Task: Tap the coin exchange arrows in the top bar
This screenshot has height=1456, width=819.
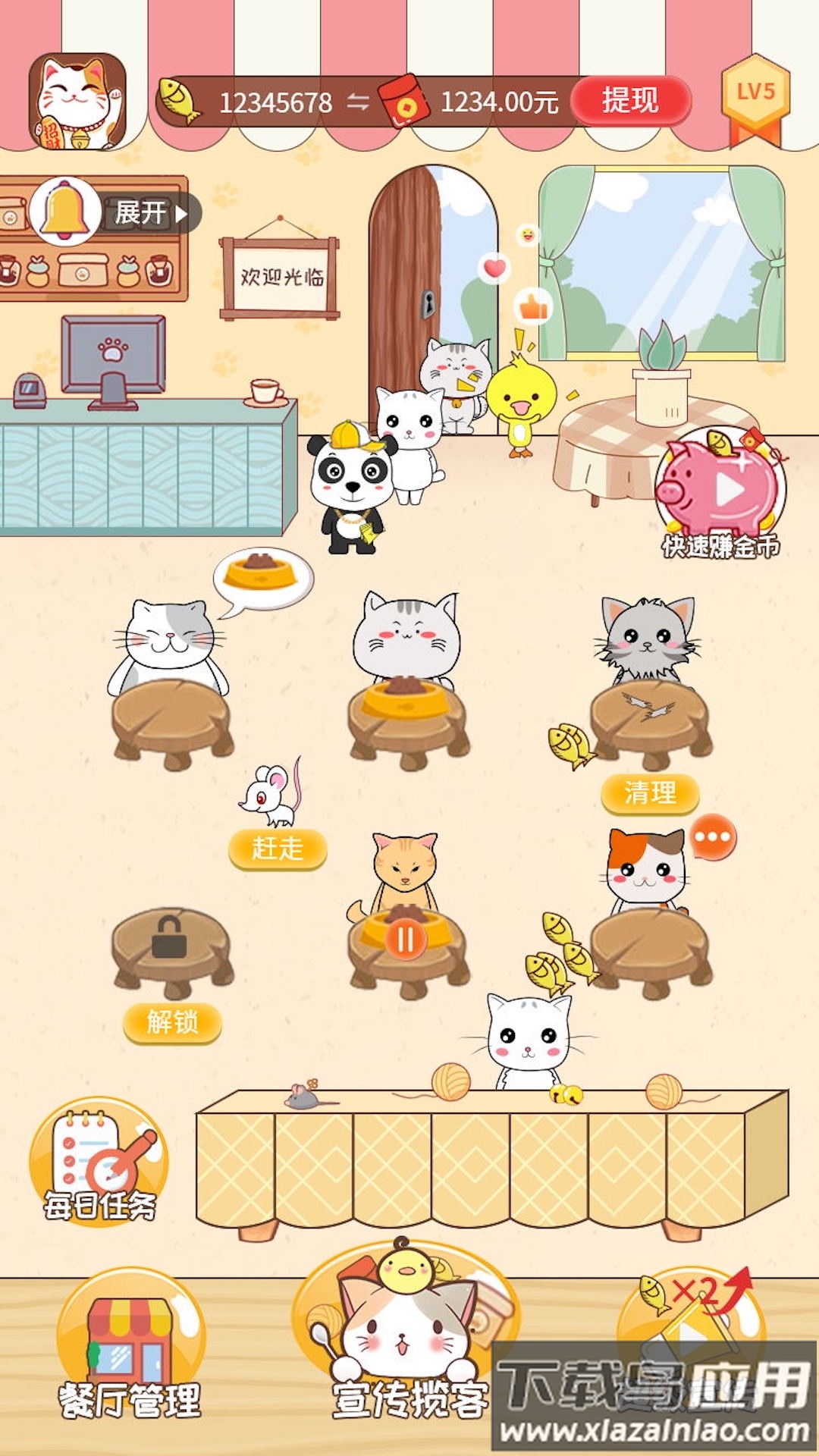Action: 358,102
